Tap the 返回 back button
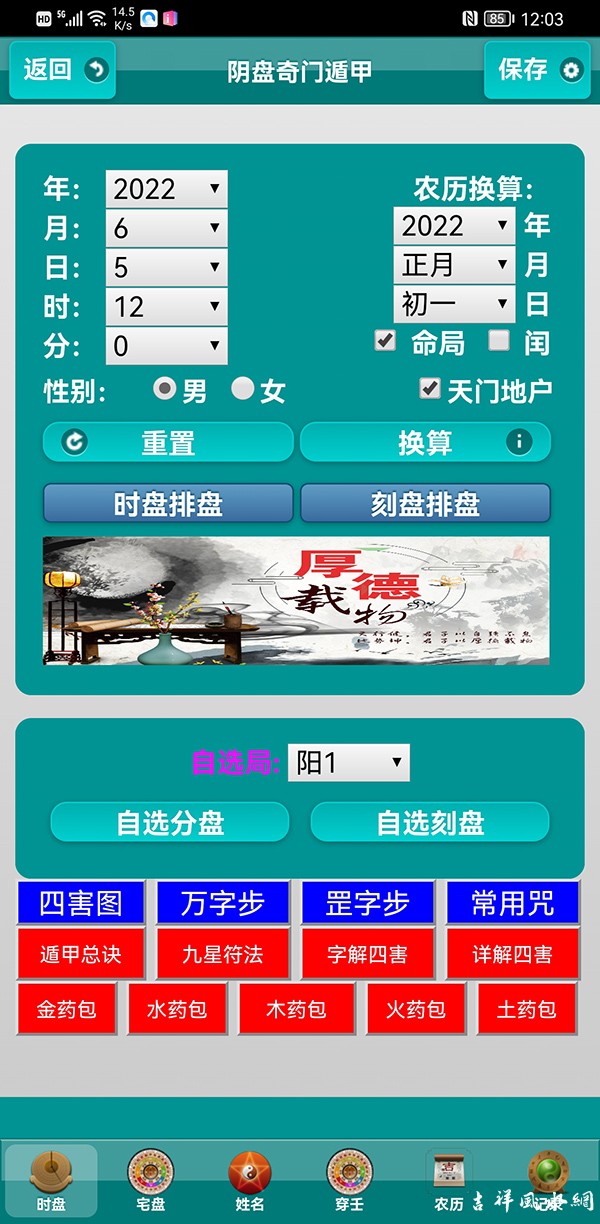This screenshot has height=1224, width=600. pos(62,69)
